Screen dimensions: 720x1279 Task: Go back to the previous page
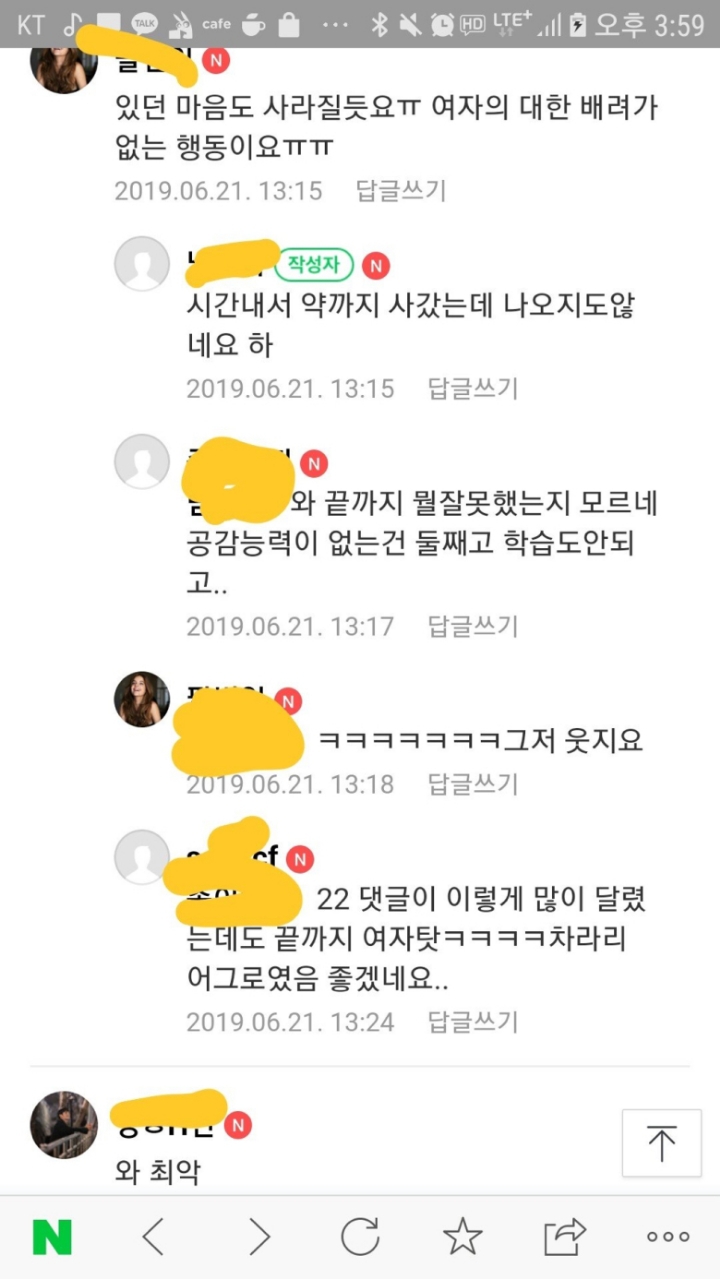[153, 1237]
